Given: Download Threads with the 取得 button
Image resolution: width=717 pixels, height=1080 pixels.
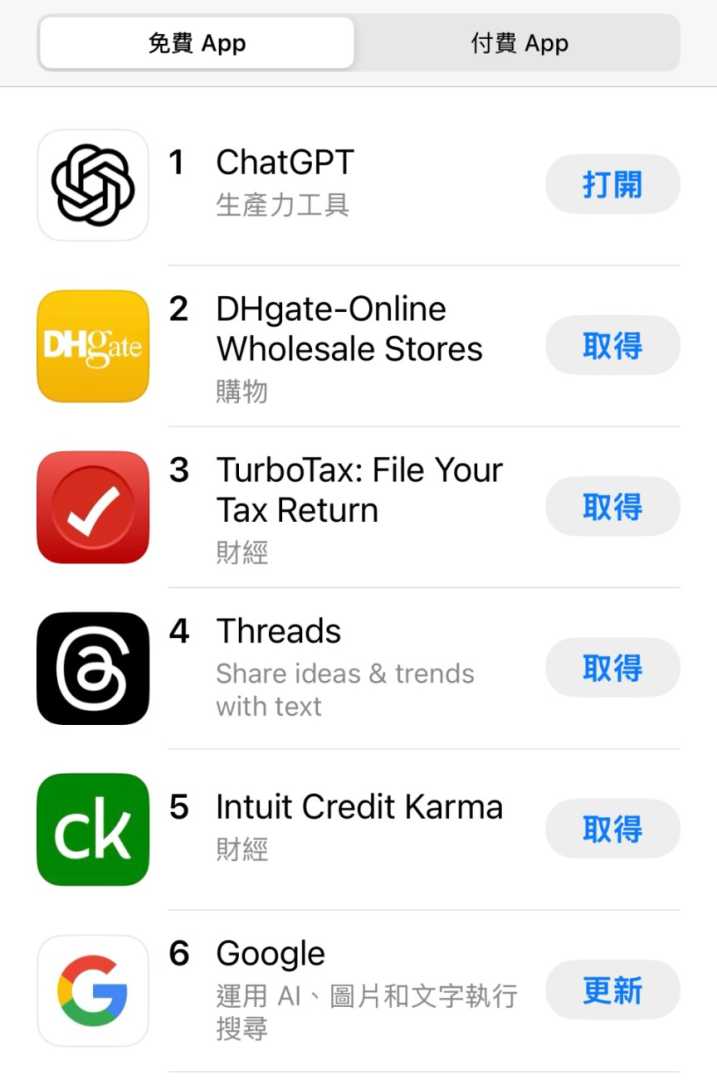Looking at the screenshot, I should (612, 668).
